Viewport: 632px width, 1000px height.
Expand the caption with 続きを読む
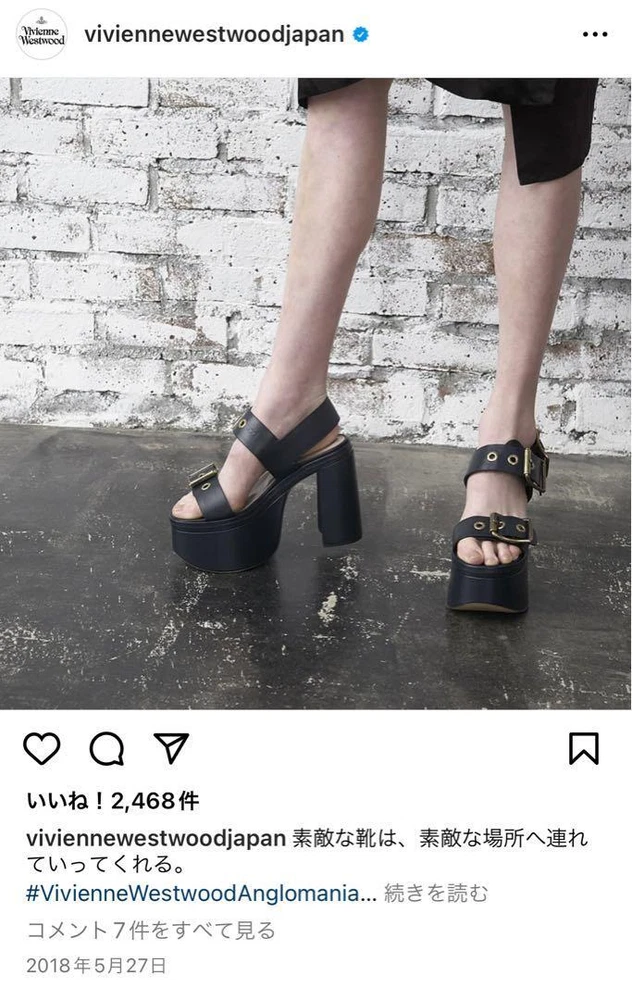[x=437, y=893]
